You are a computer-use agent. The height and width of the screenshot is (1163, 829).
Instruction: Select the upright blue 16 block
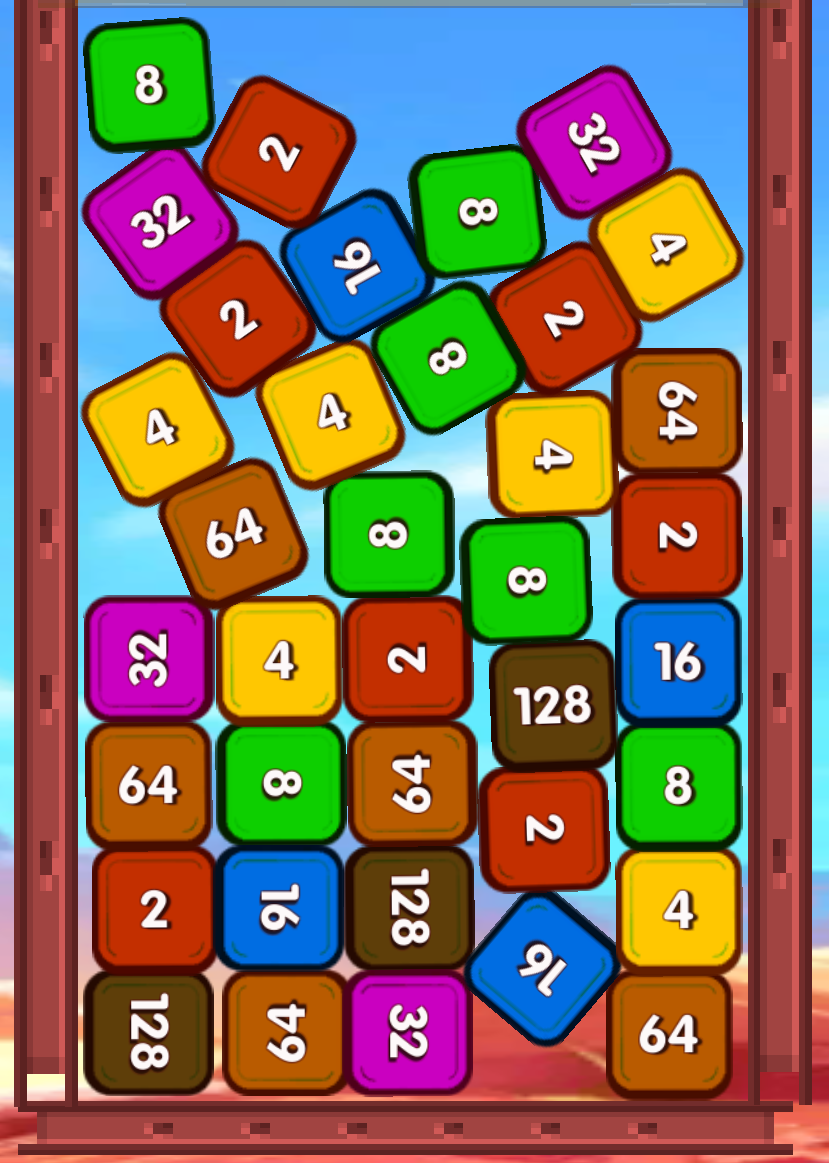[678, 662]
